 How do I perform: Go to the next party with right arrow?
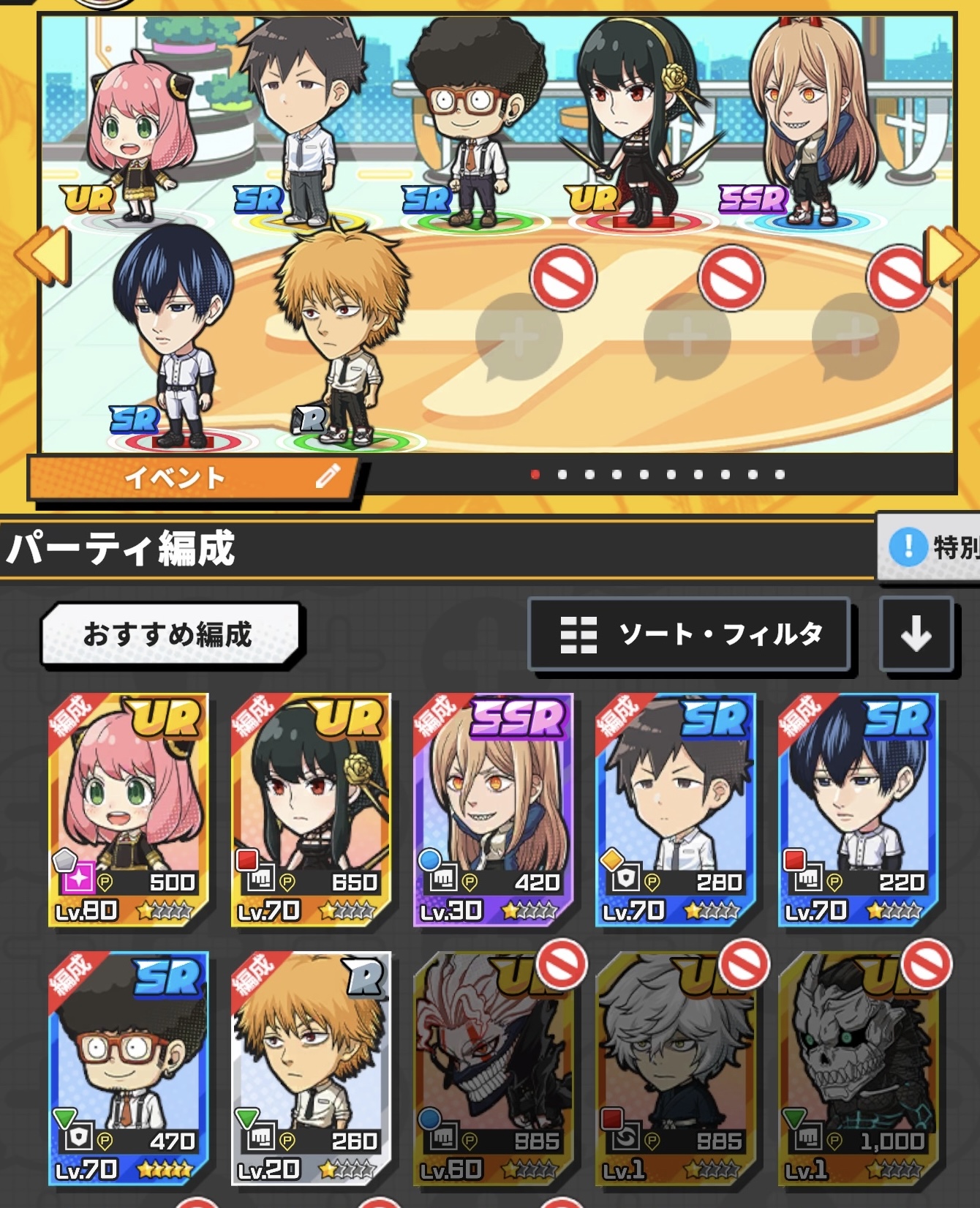click(949, 255)
